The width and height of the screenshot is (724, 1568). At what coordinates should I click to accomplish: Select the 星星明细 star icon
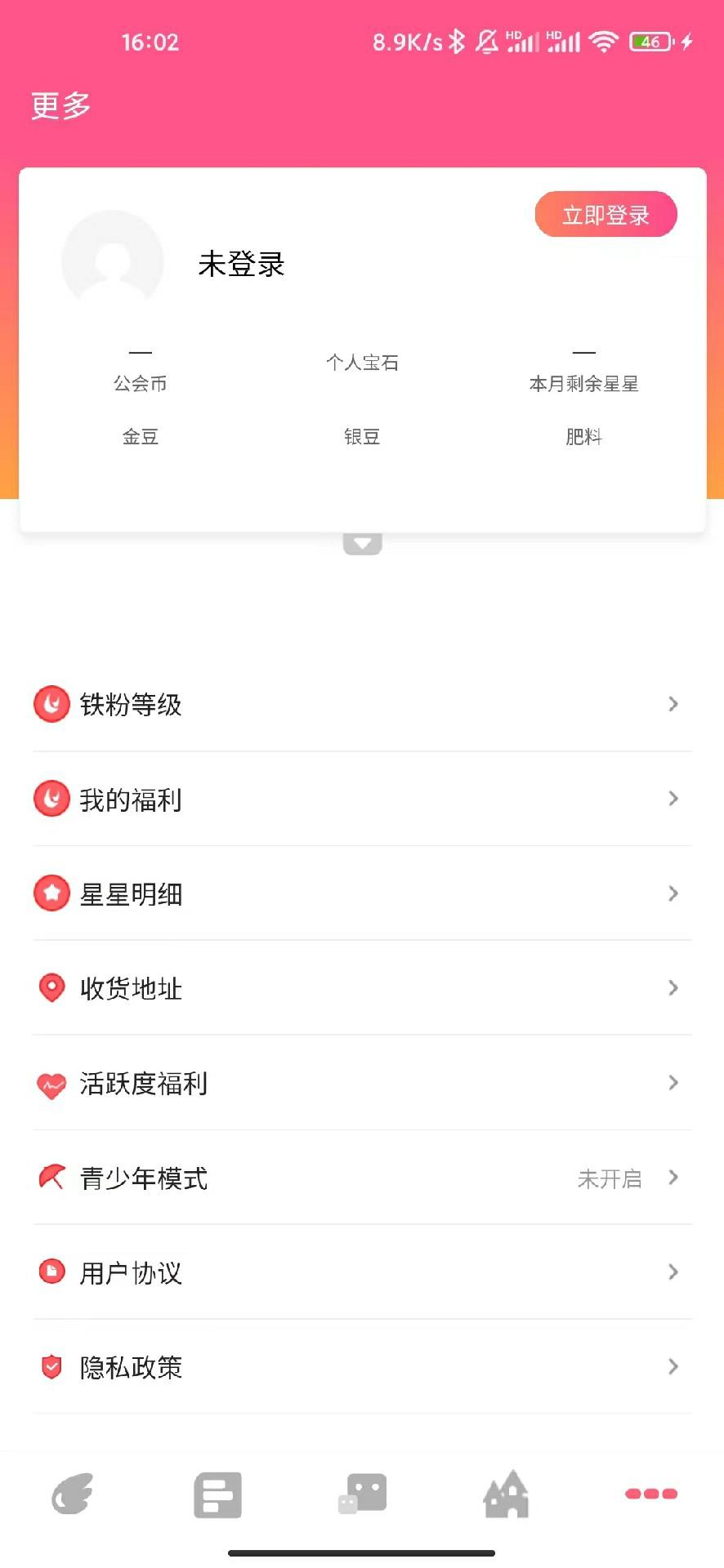[x=51, y=893]
